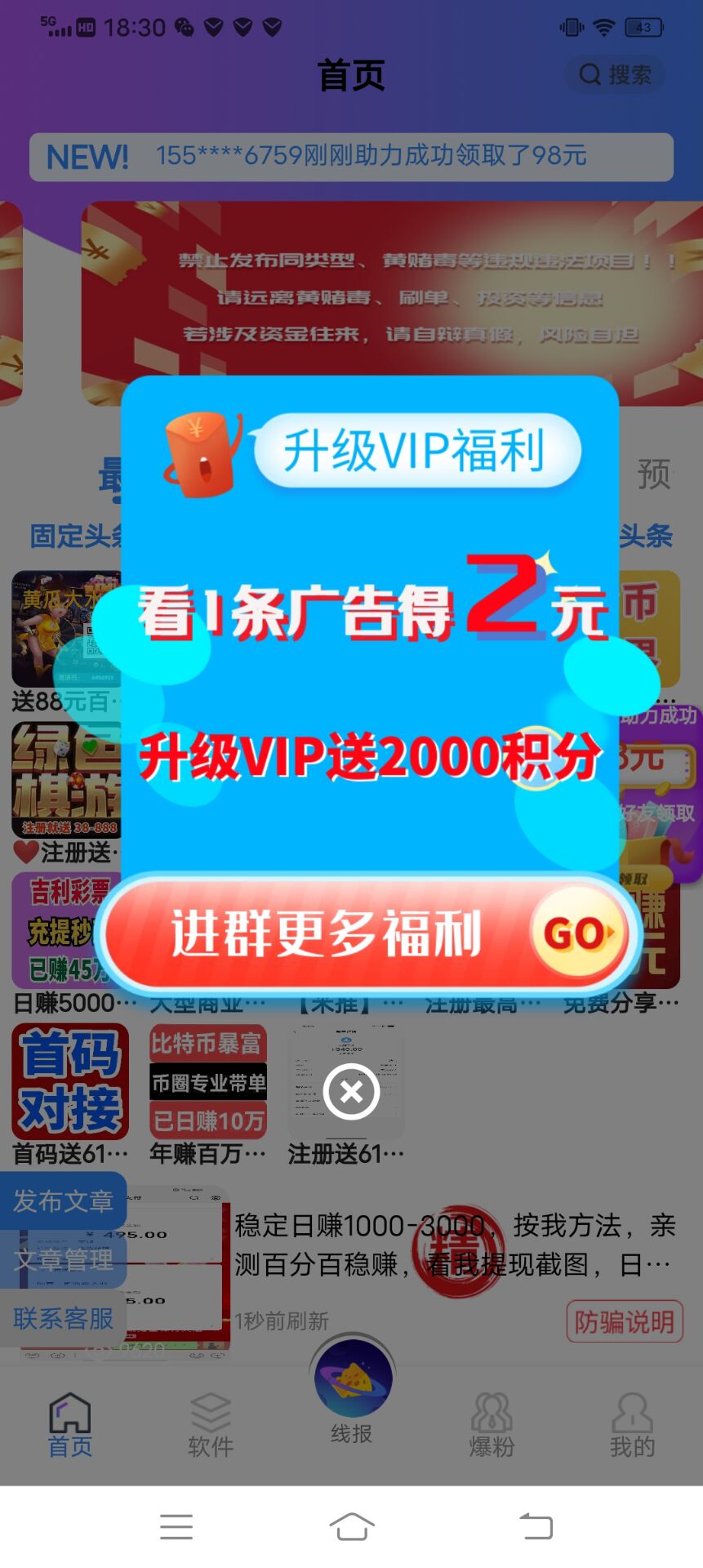The image size is (703, 1568).
Task: Open the 搜索 search box
Action: tap(615, 75)
